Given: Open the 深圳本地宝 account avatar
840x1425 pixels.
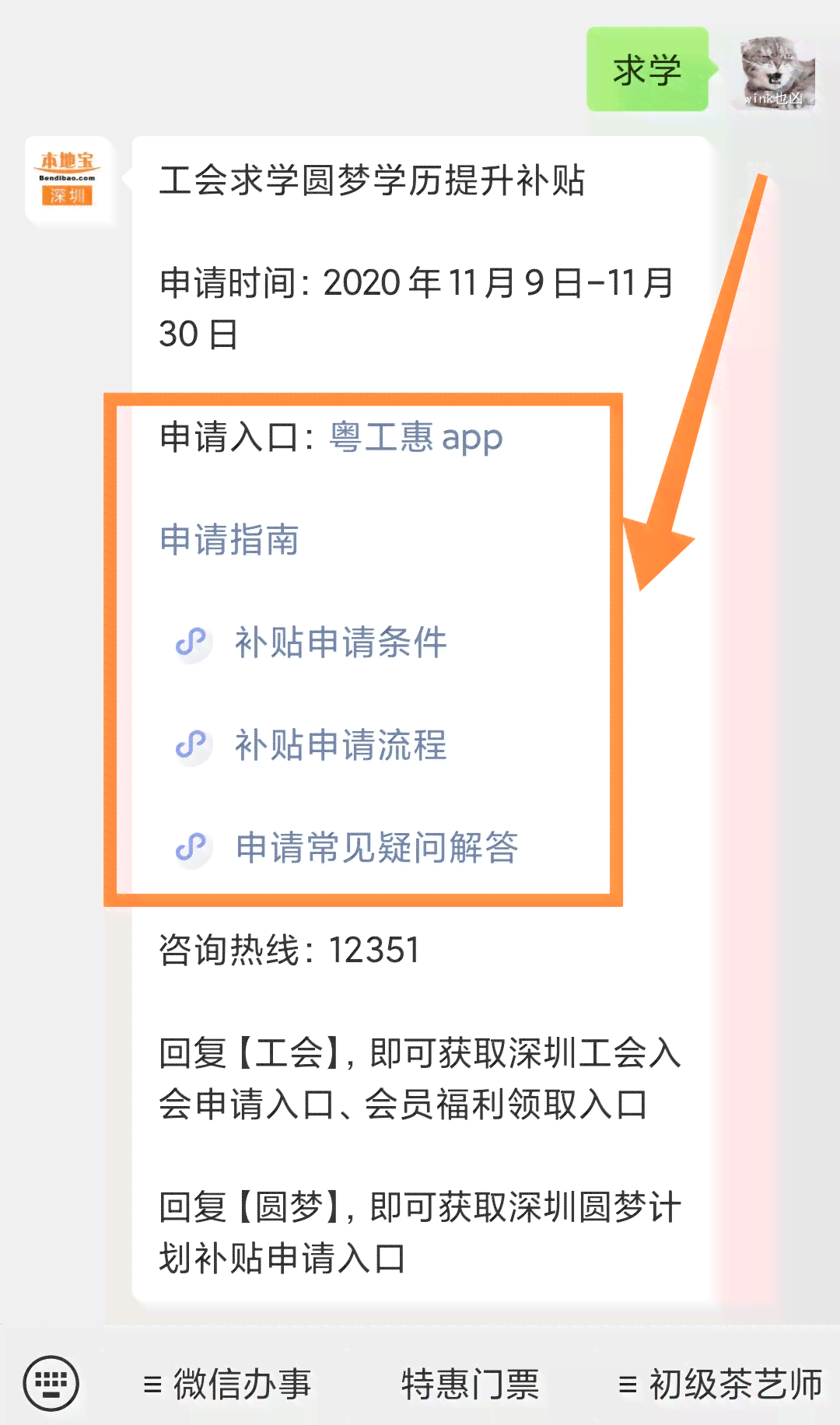Looking at the screenshot, I should [68, 180].
